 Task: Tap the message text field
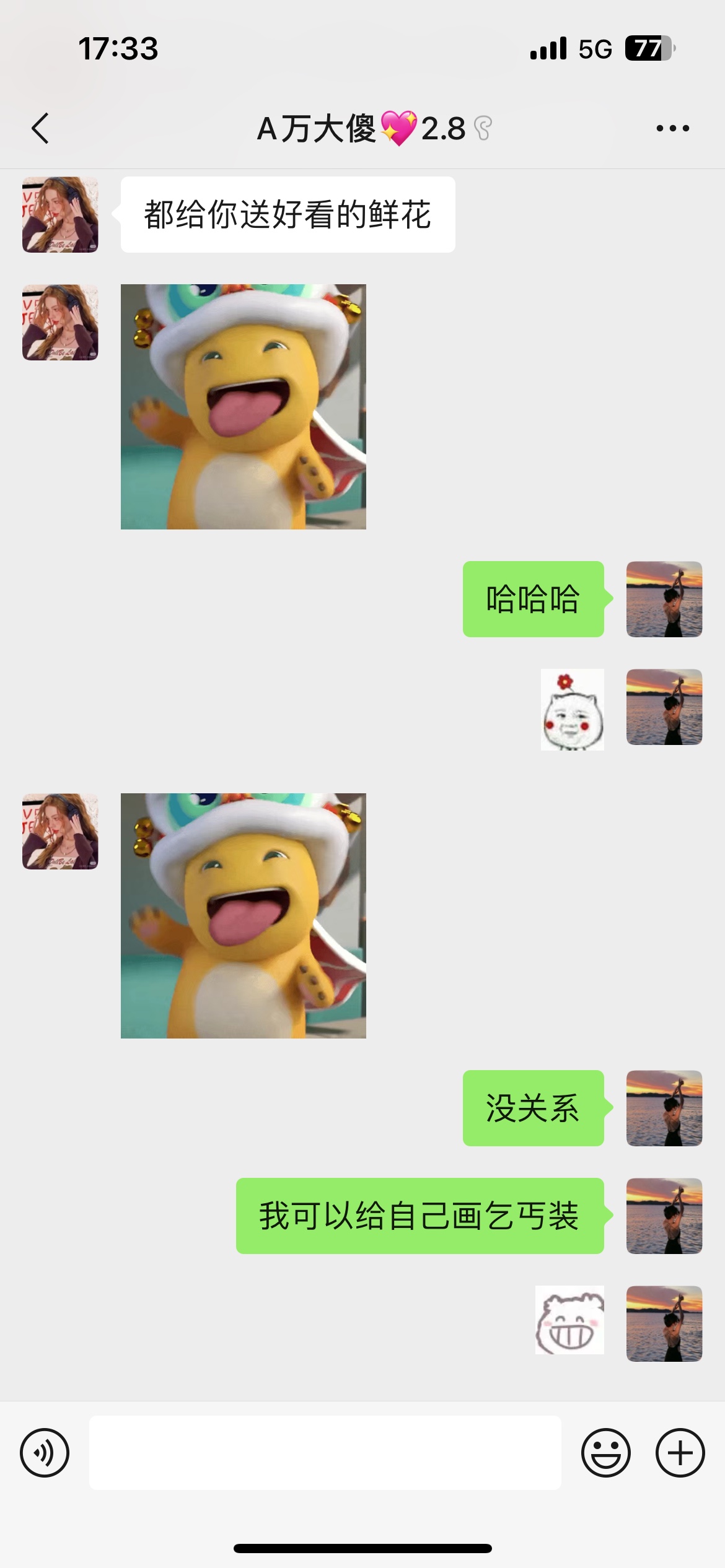(325, 1453)
